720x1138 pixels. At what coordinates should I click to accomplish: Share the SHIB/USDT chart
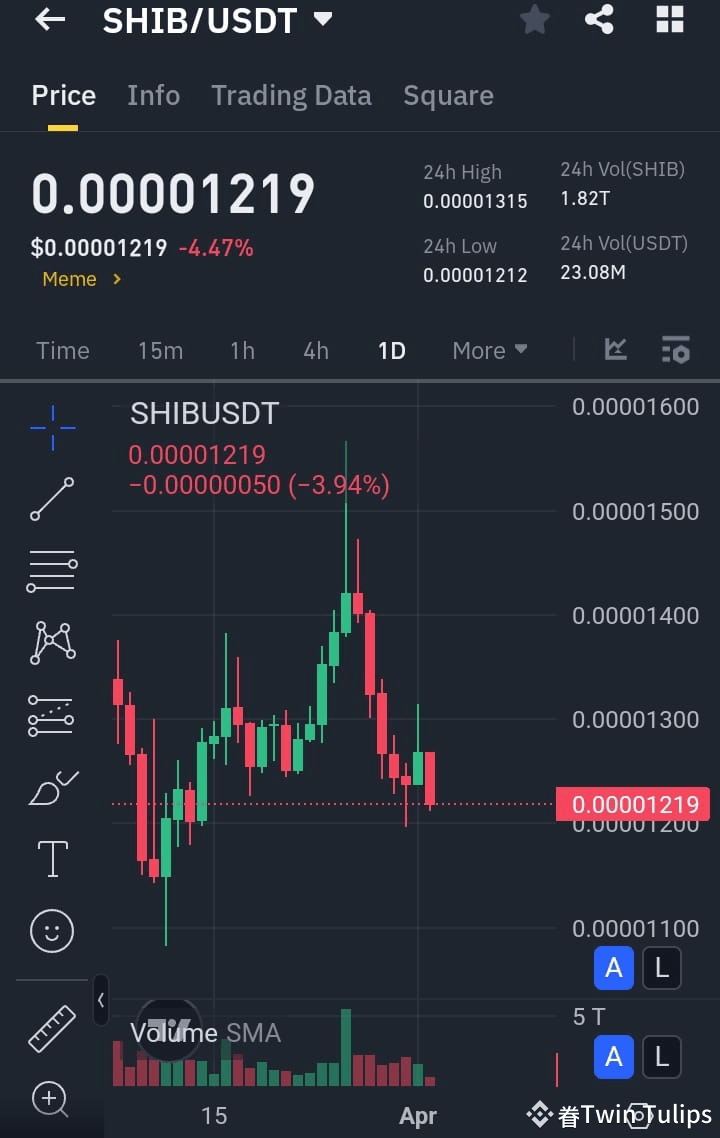click(599, 20)
